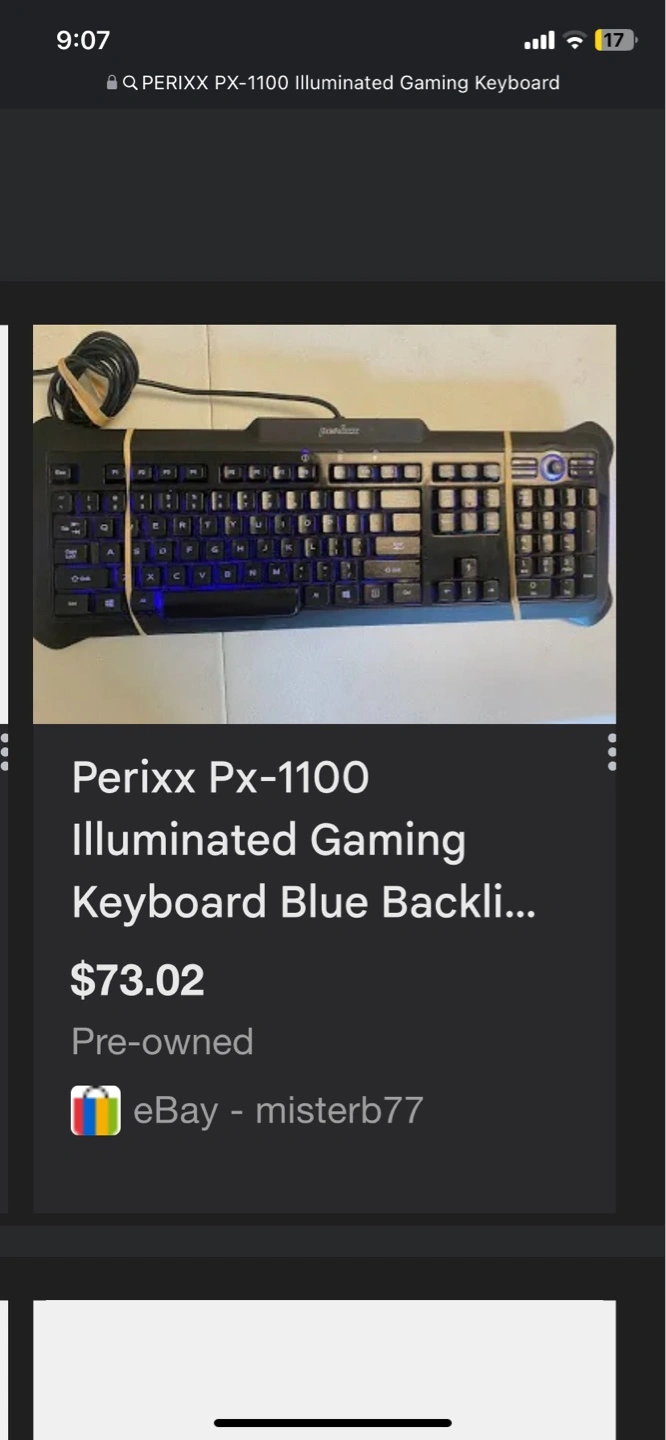Image resolution: width=666 pixels, height=1440 pixels.
Task: Tap the address bar showing PERIXX PX-1100 search
Action: (333, 83)
